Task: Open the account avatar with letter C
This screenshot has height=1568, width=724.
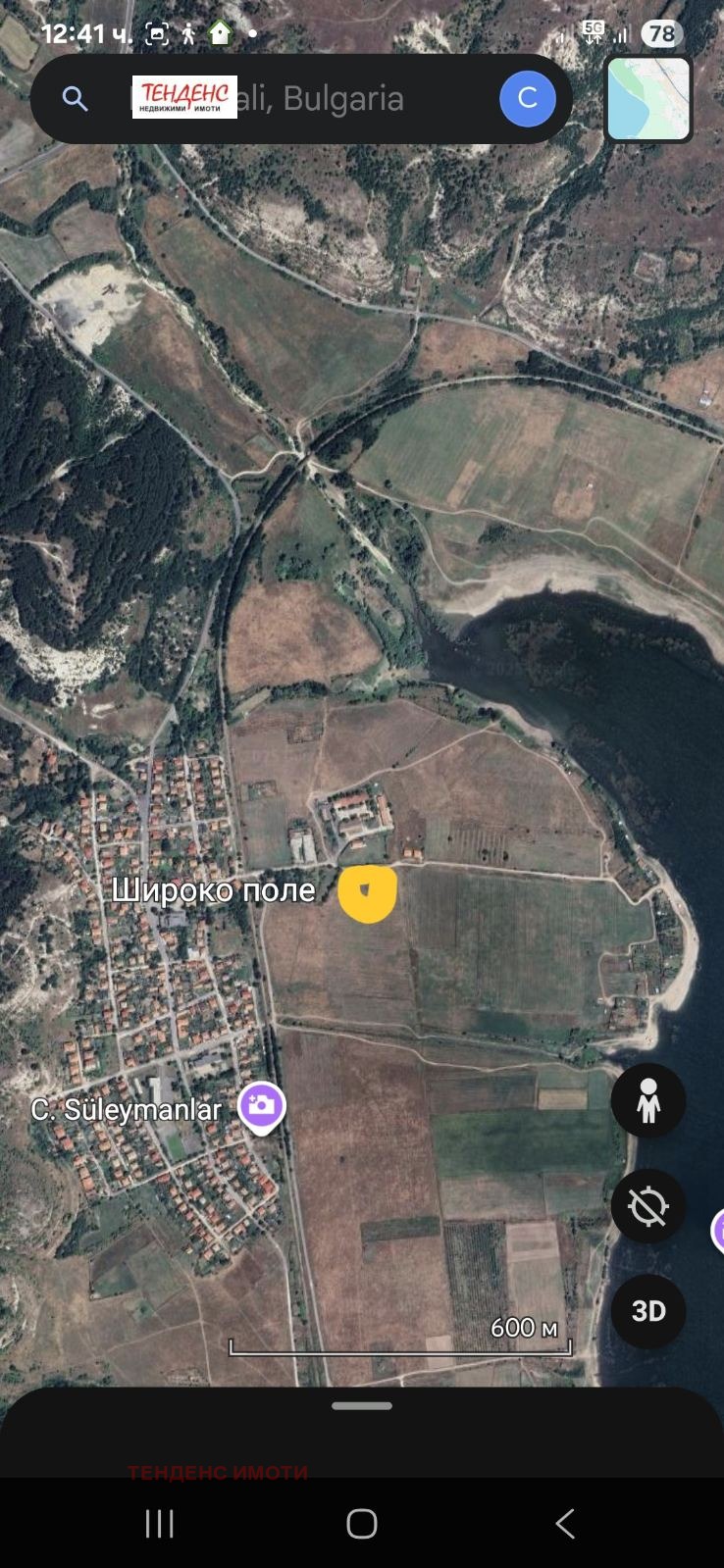Action: (527, 98)
